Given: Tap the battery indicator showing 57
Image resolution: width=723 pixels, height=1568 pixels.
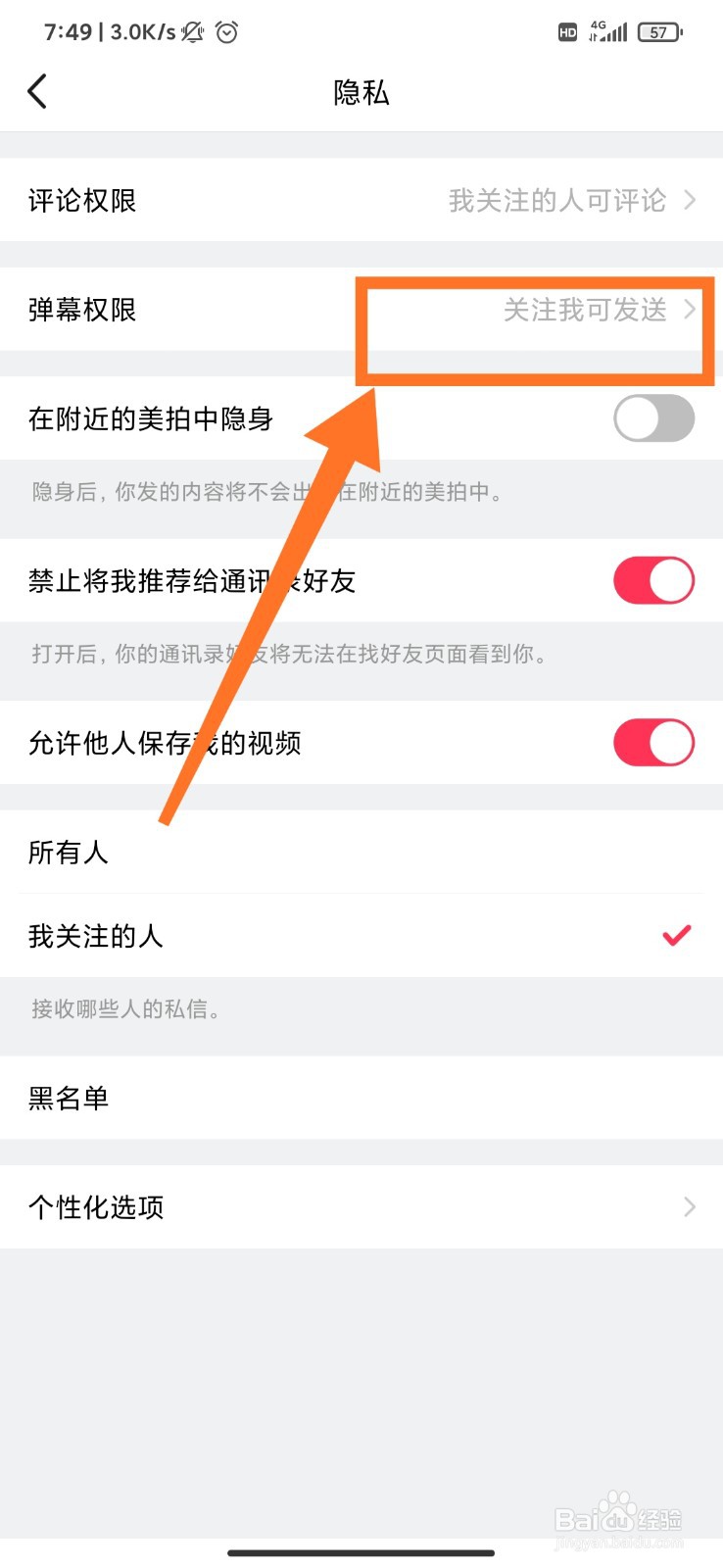Looking at the screenshot, I should (x=658, y=31).
